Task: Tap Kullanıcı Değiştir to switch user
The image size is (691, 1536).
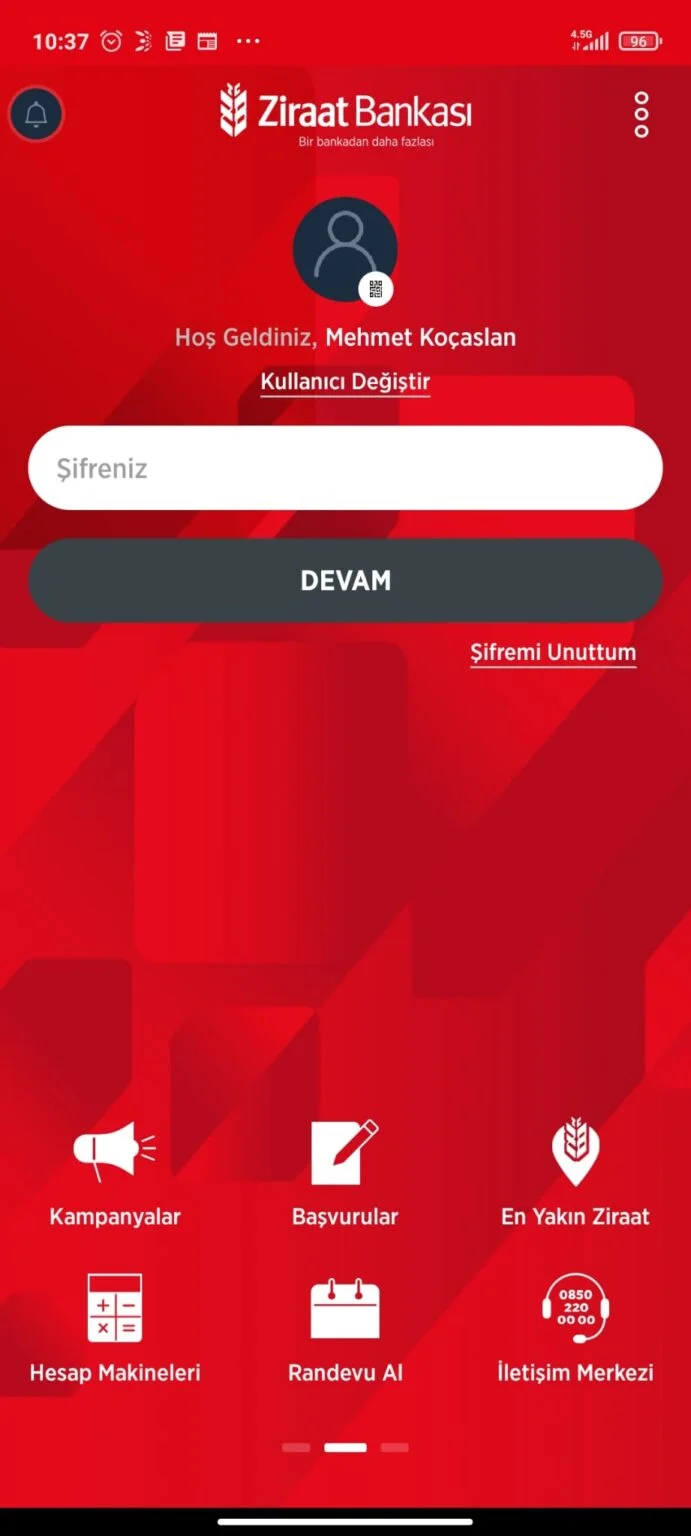Action: point(345,382)
